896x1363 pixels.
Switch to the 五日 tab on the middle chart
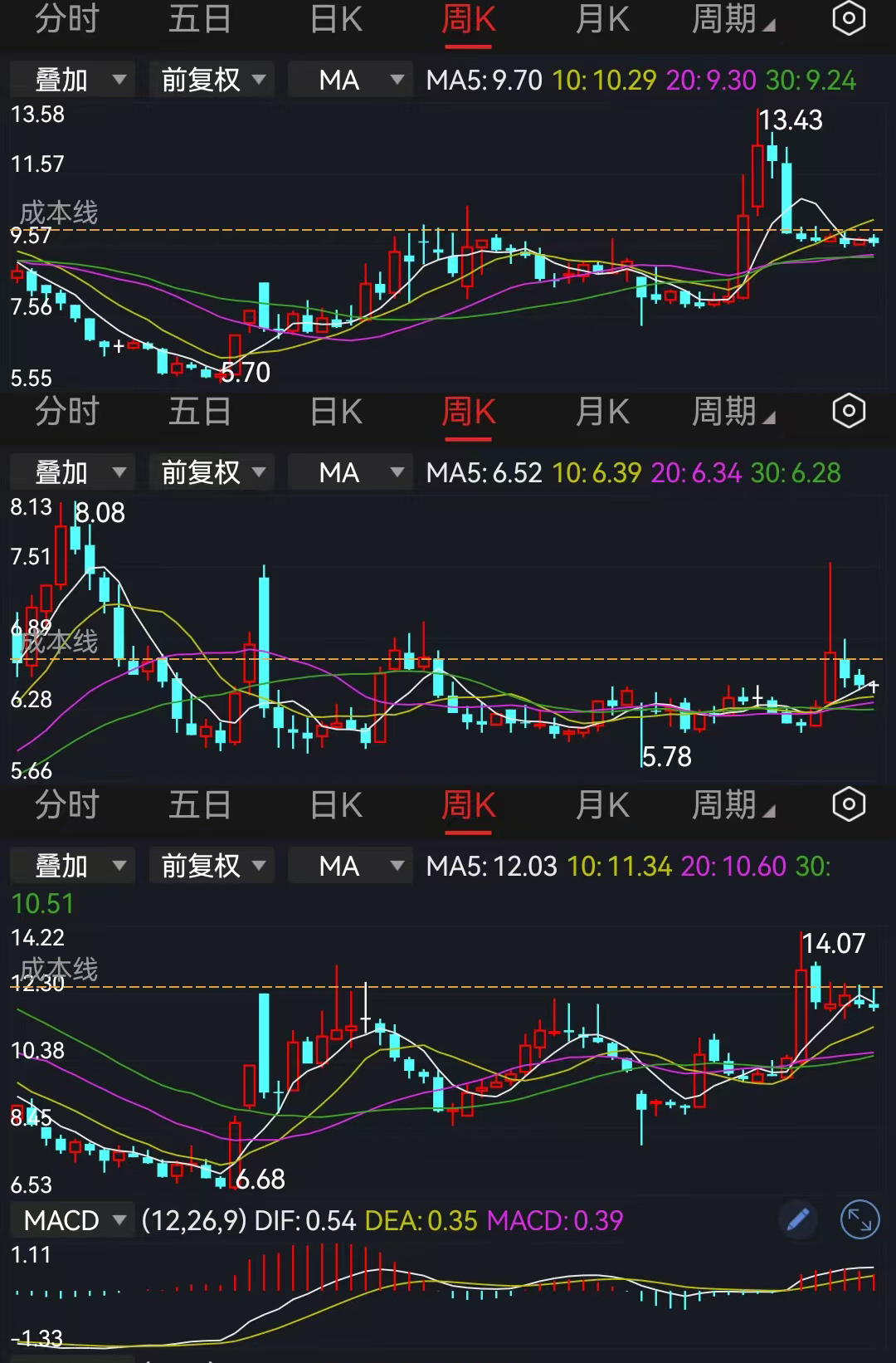pyautogui.click(x=199, y=410)
